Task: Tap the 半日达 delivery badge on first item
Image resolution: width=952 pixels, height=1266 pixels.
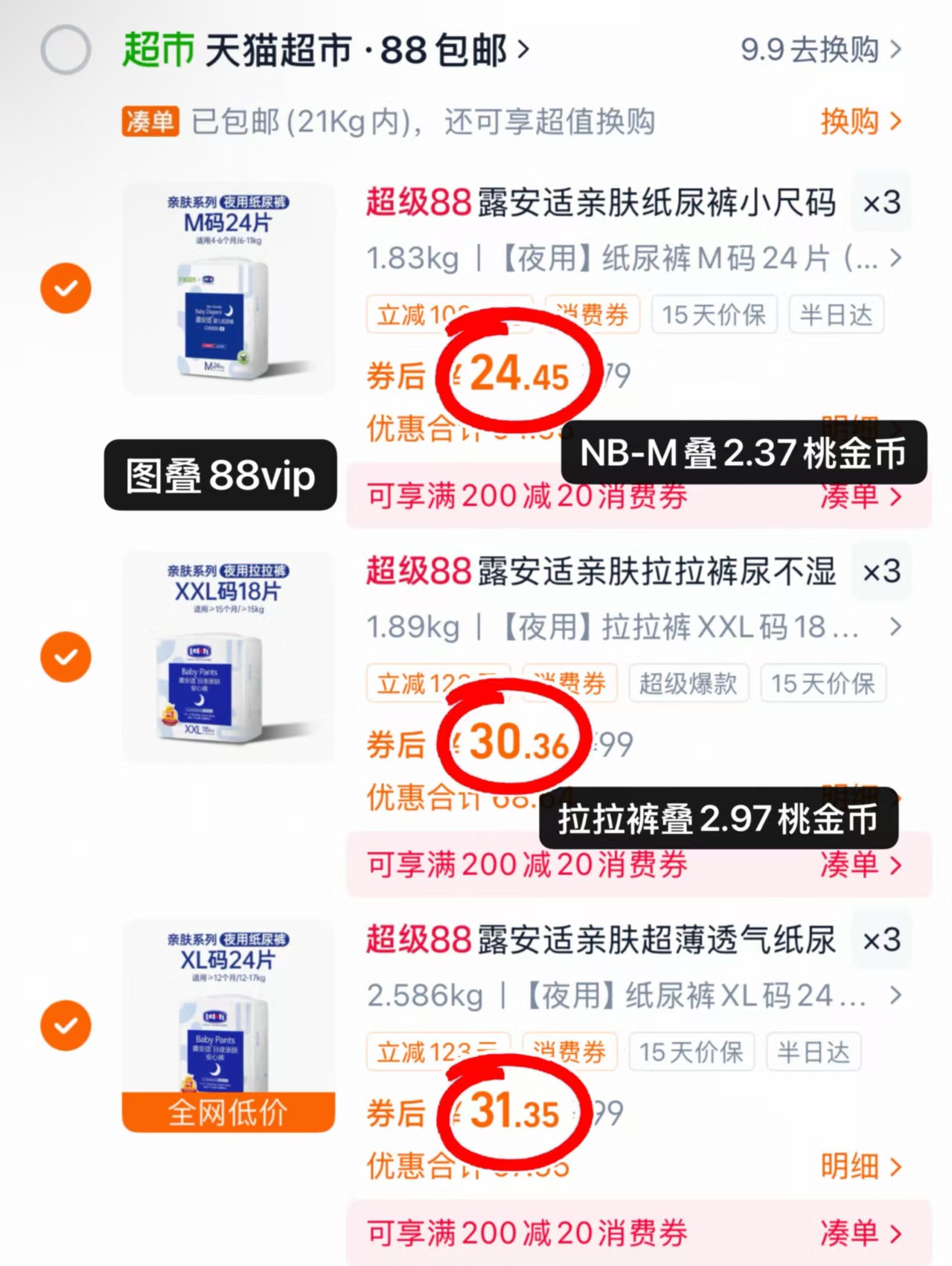Action: [836, 314]
